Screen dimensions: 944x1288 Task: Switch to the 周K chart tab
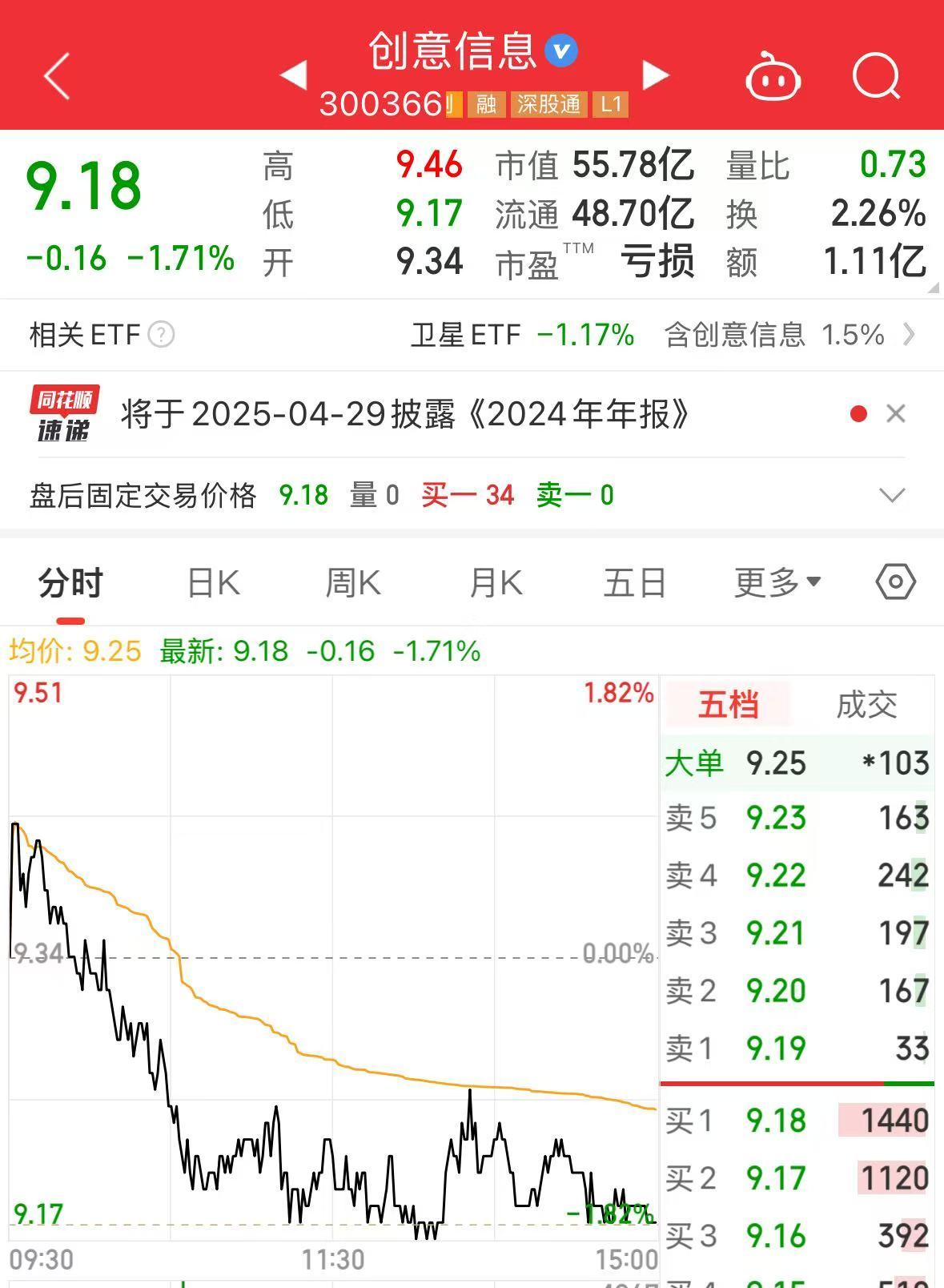(353, 582)
